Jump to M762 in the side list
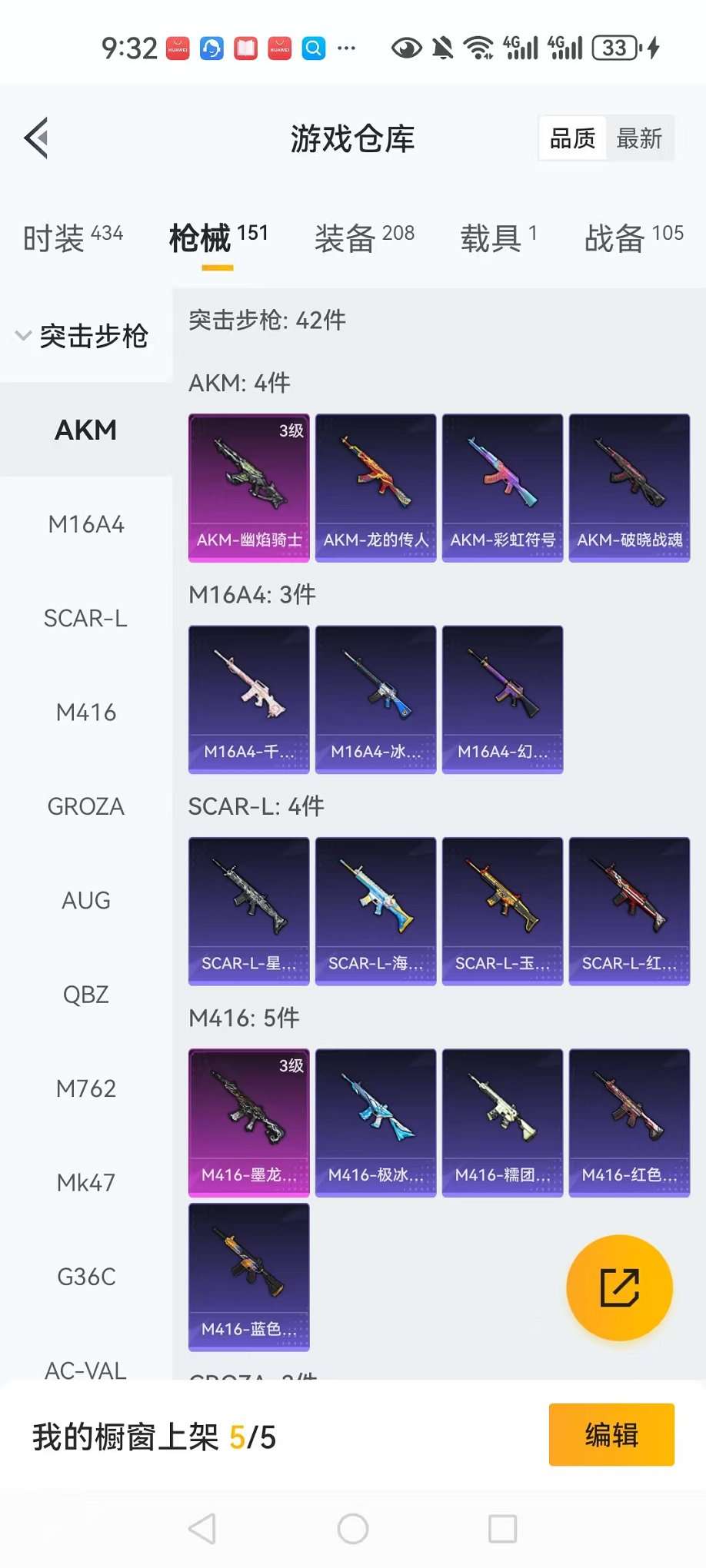706x1568 pixels. pos(85,1088)
